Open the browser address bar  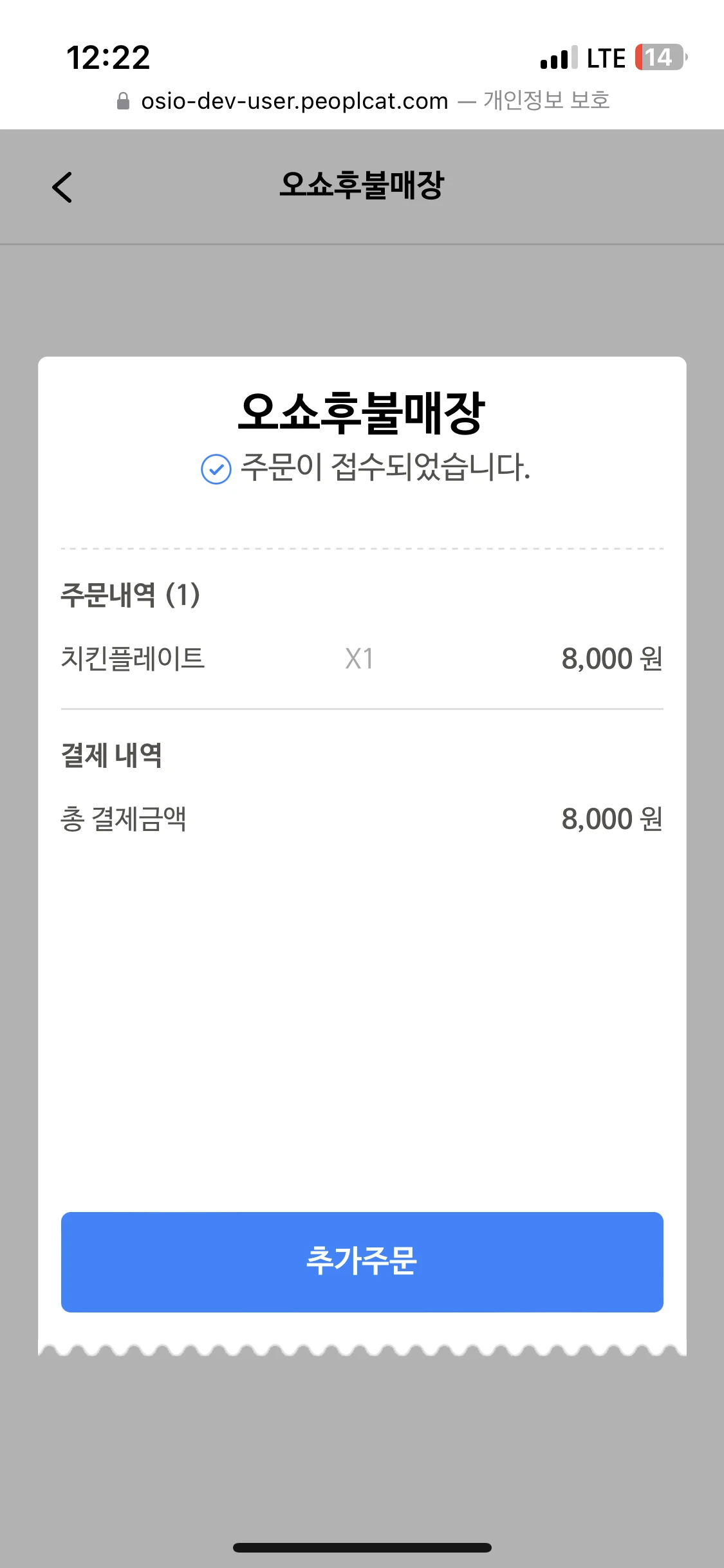(362, 101)
